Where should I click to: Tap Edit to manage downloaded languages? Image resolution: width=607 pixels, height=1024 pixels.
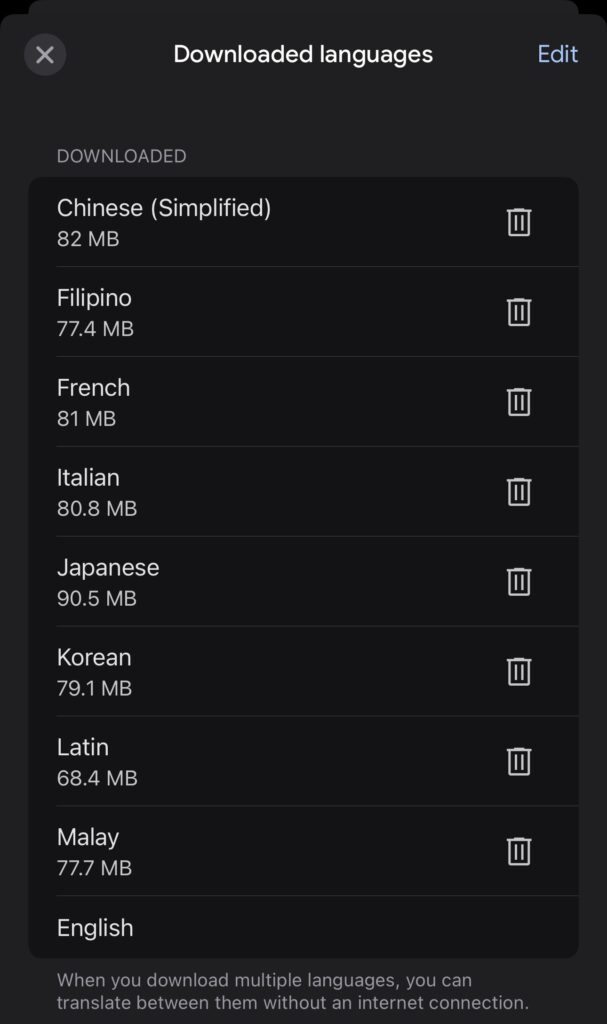tap(557, 54)
